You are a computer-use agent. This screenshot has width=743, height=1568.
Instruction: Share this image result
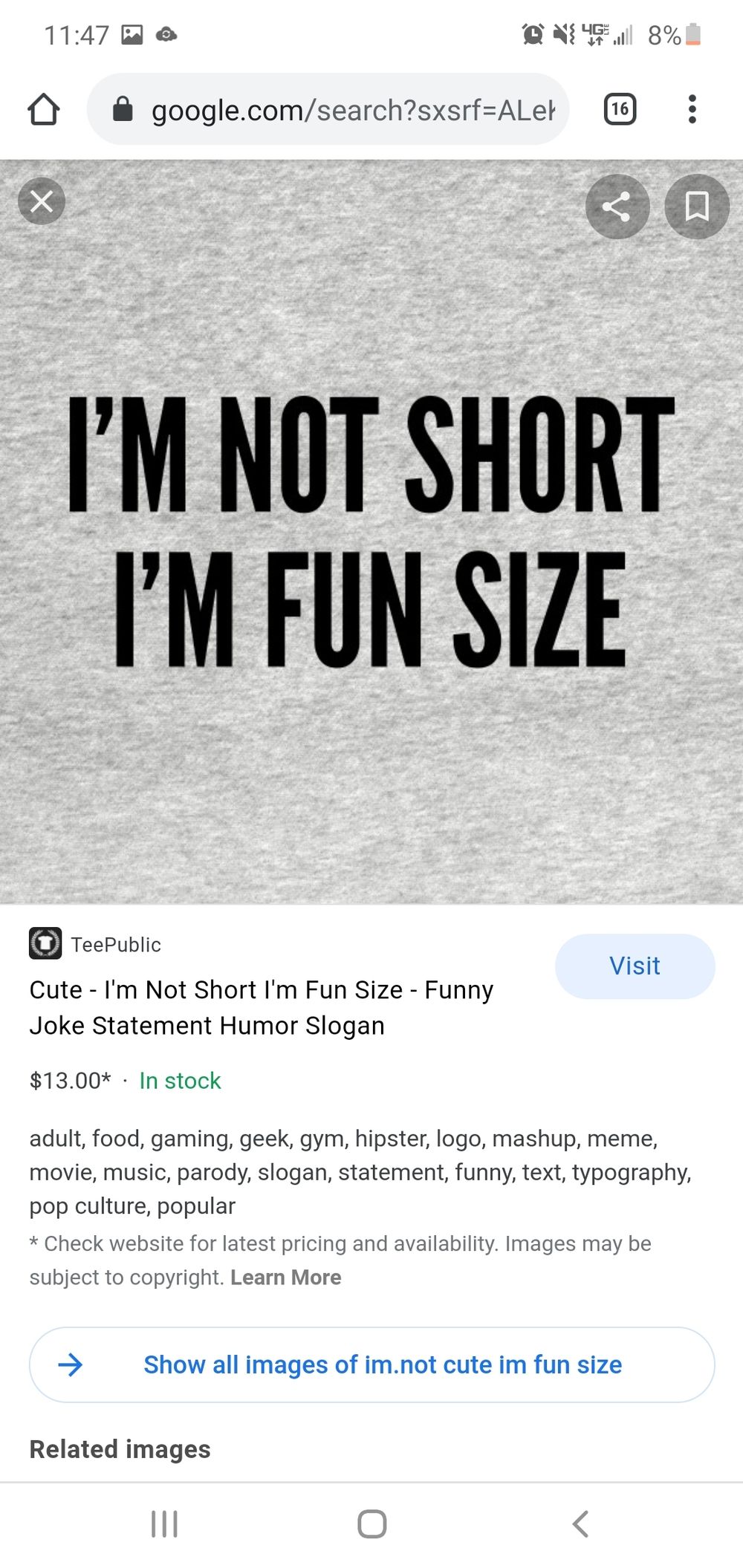pyautogui.click(x=617, y=206)
